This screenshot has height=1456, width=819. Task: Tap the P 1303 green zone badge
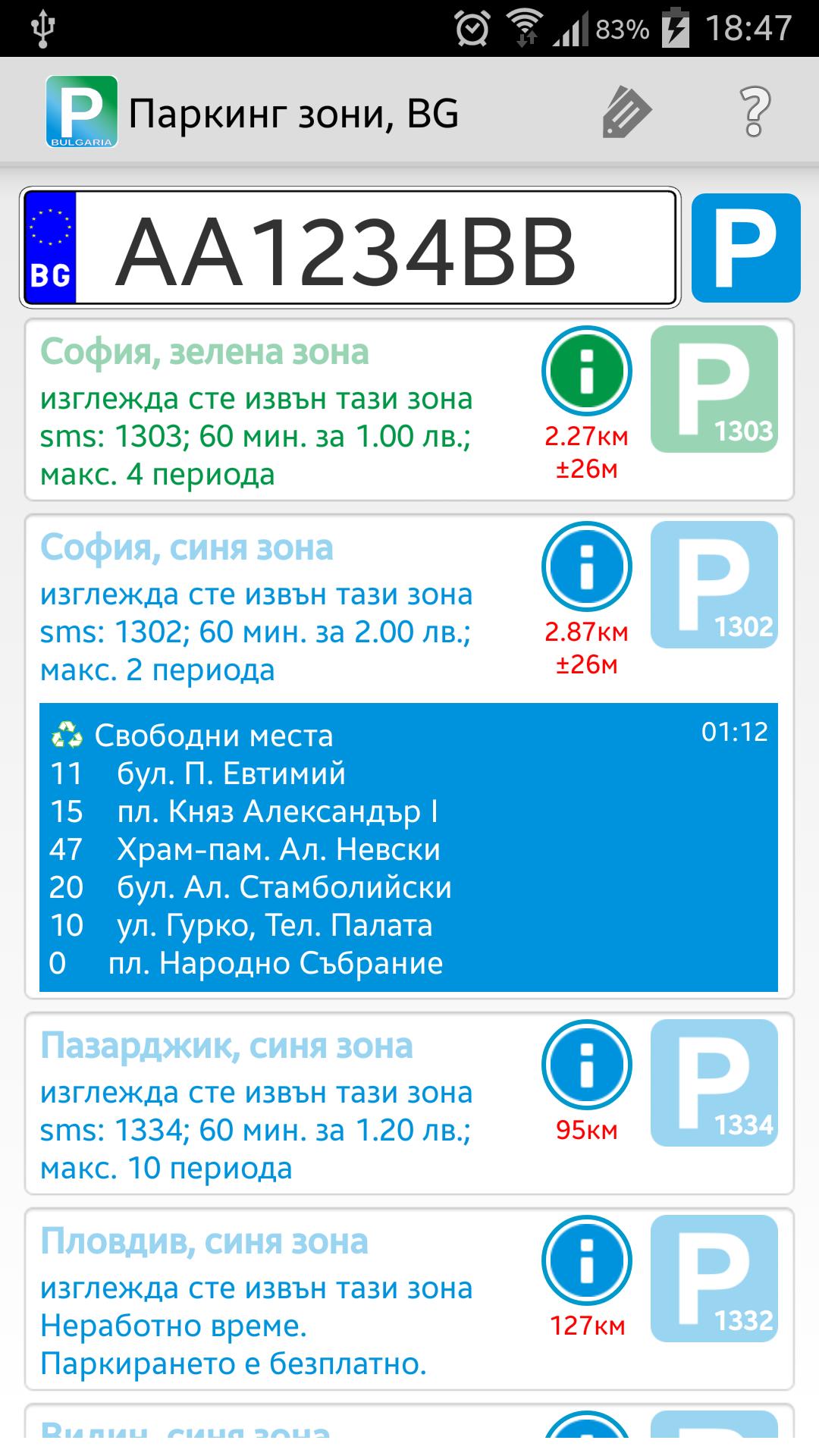coord(714,391)
